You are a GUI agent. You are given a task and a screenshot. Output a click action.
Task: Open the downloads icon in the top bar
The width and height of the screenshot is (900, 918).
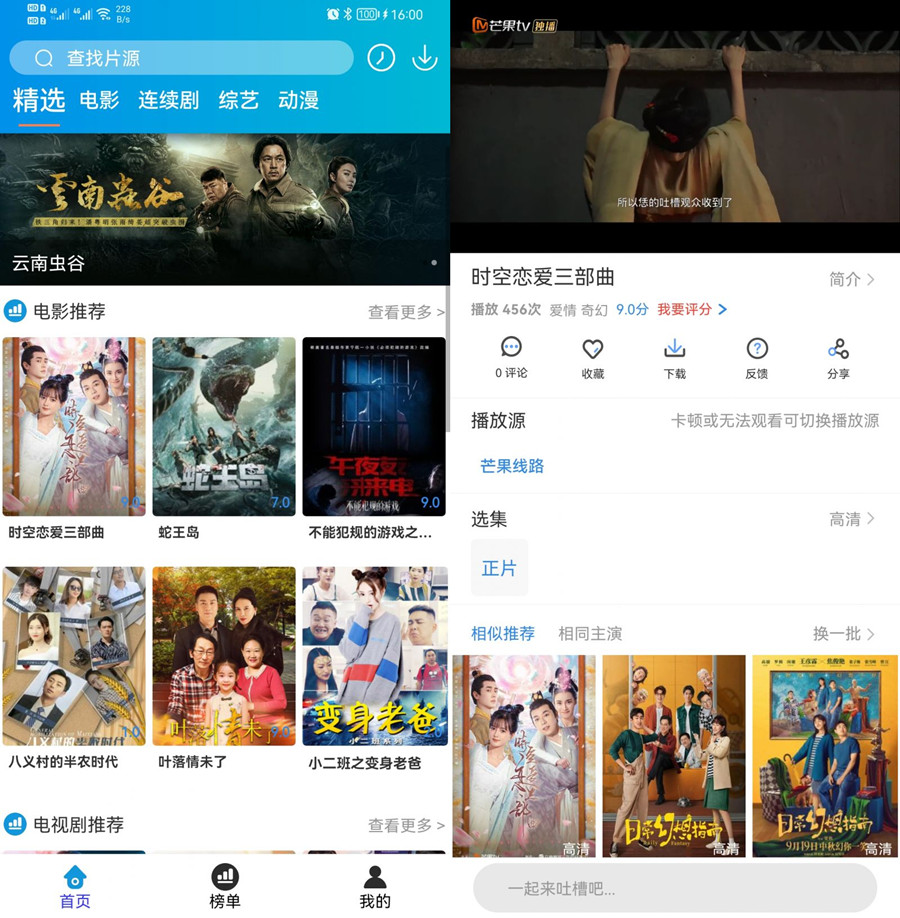[x=425, y=58]
